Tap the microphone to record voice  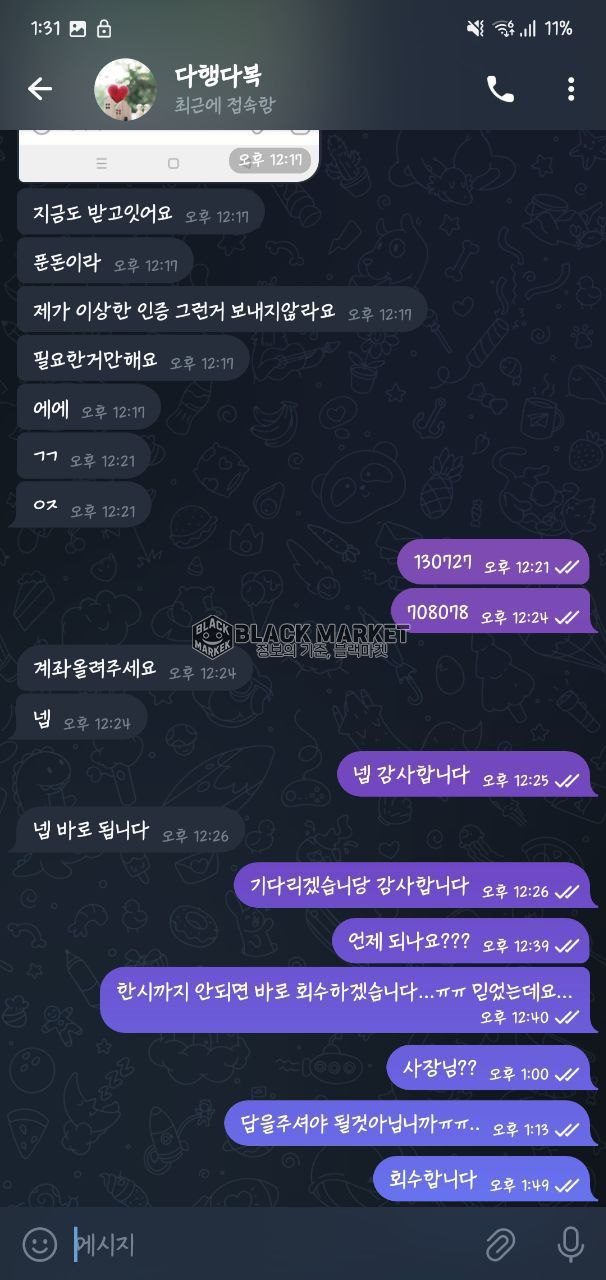[x=570, y=1244]
